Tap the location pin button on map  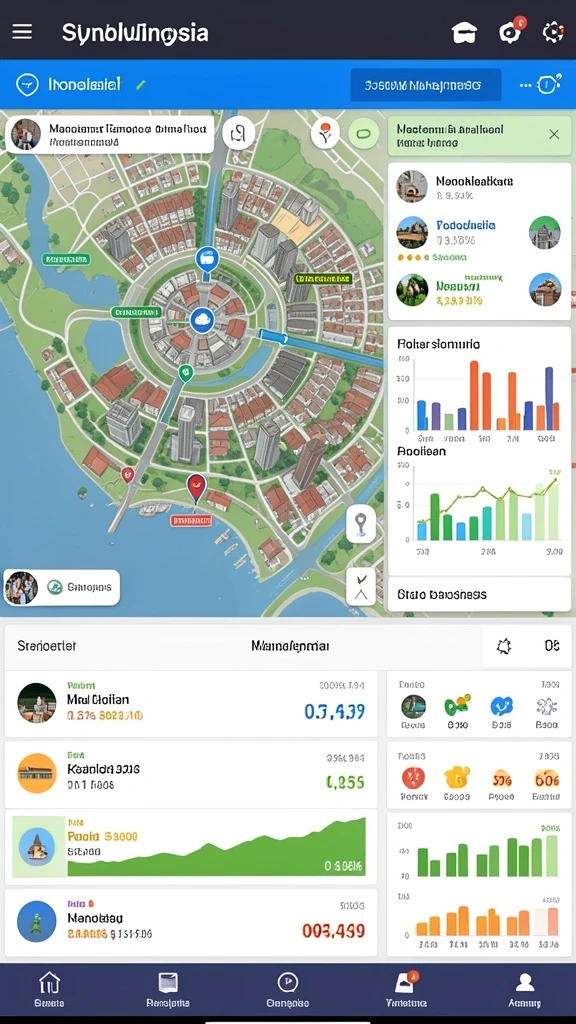click(361, 523)
